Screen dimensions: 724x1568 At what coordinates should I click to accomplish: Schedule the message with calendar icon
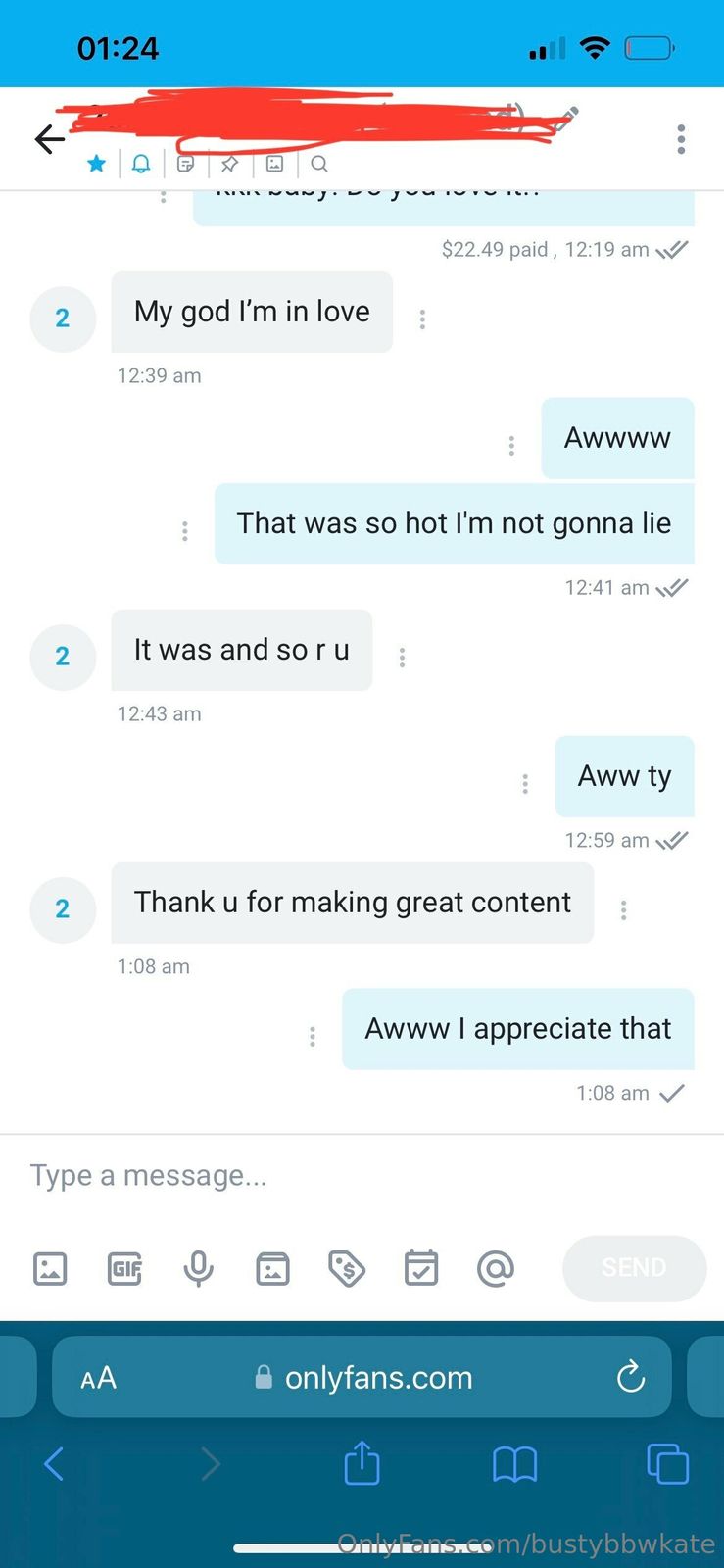(x=421, y=1268)
